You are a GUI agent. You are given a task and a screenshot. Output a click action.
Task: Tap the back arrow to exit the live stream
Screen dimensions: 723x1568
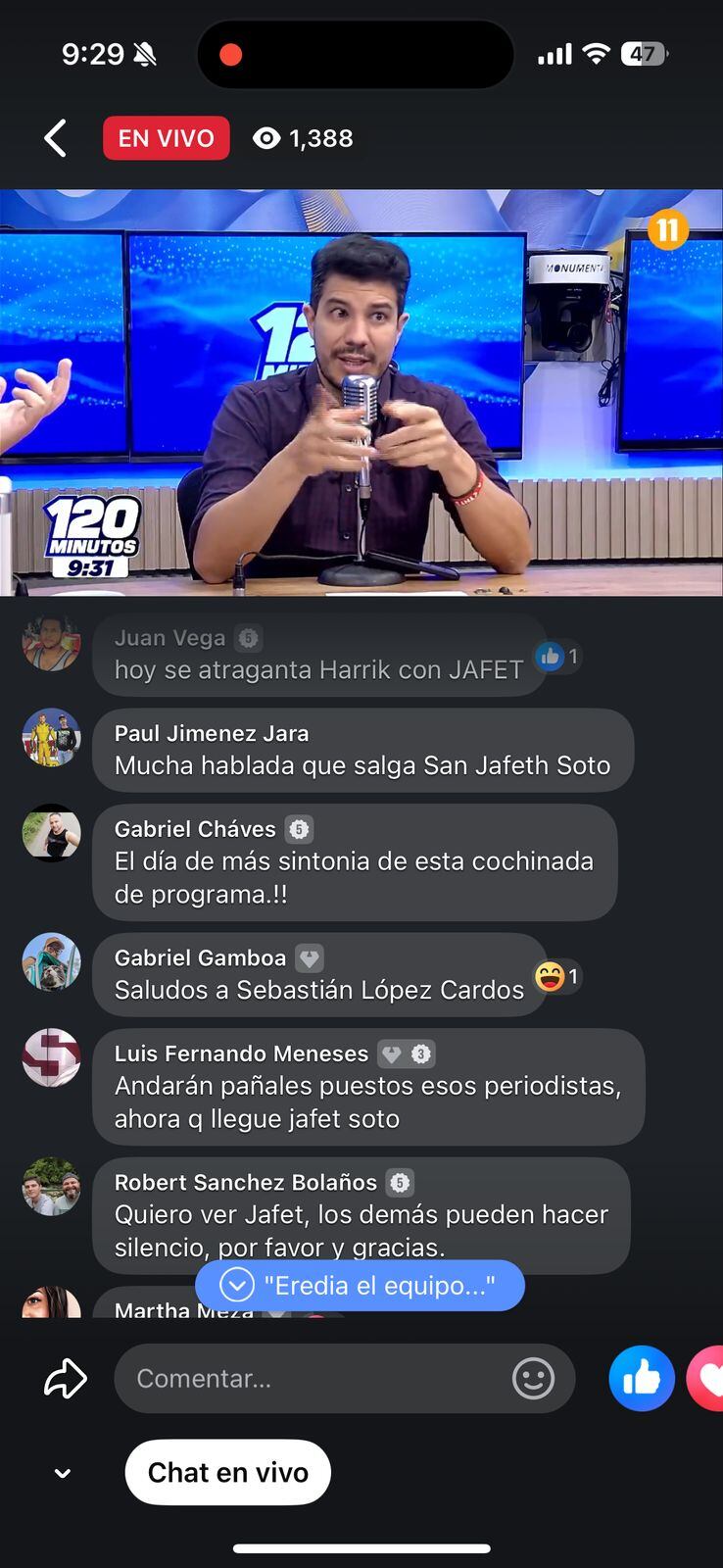coord(54,138)
